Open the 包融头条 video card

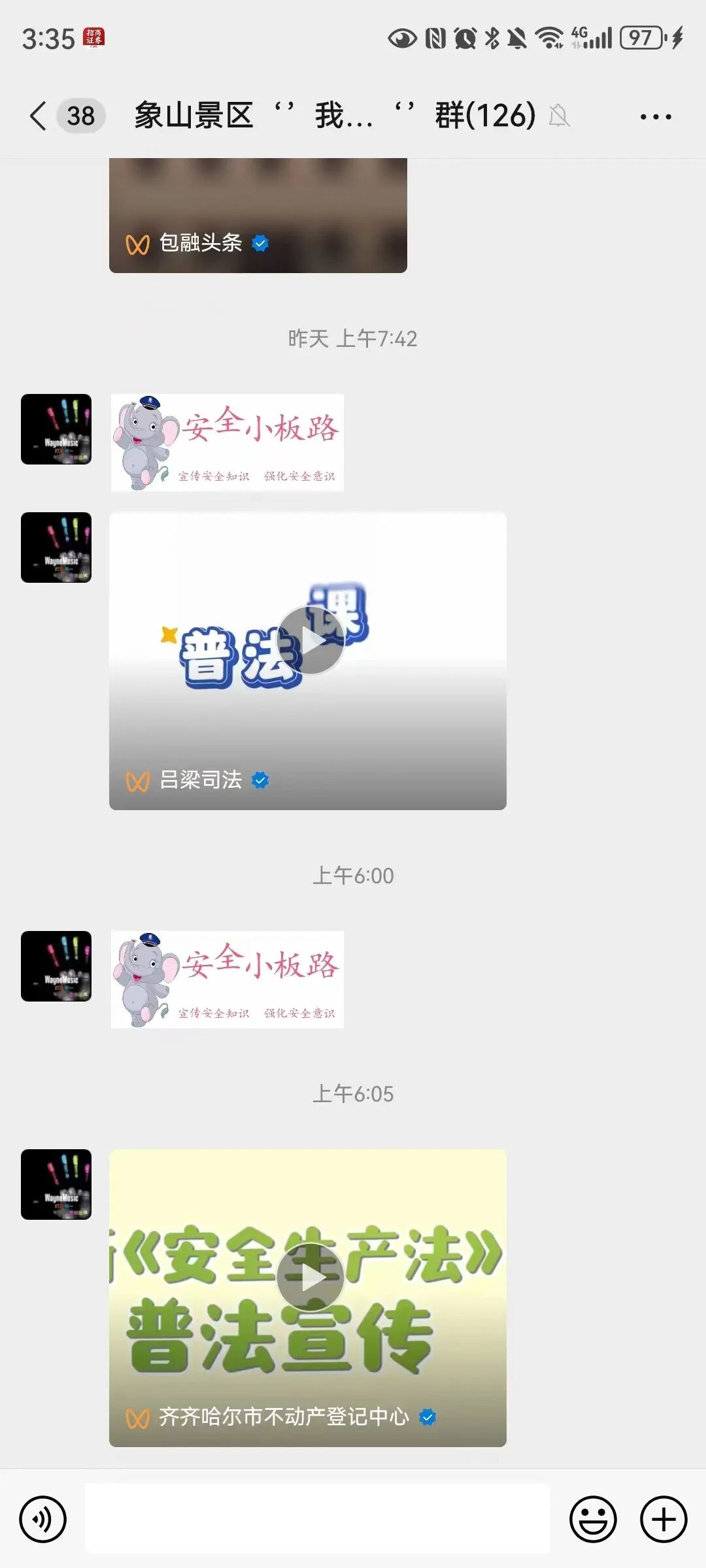(x=258, y=216)
